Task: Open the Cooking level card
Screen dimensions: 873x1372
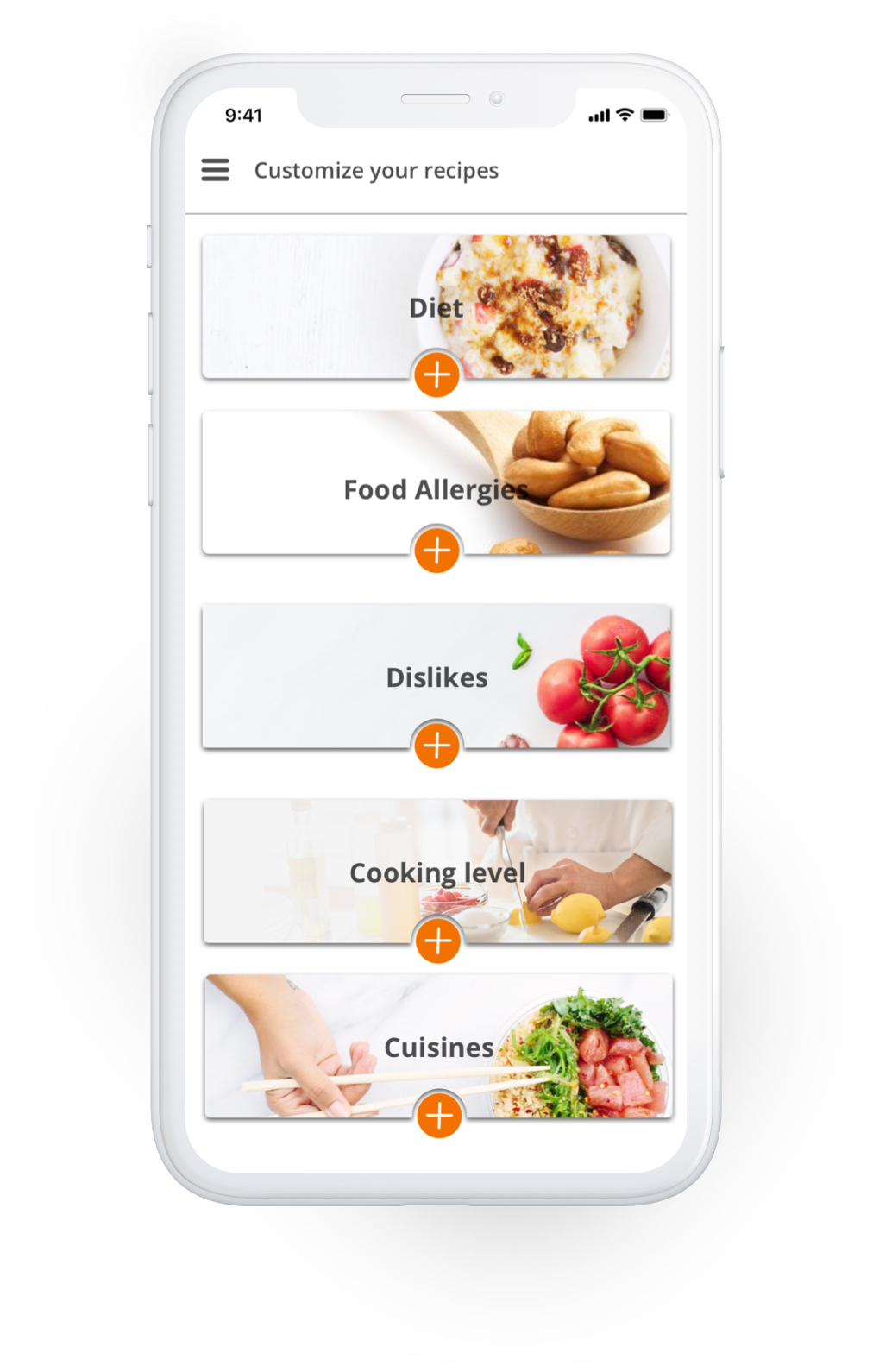Action: click(x=437, y=865)
